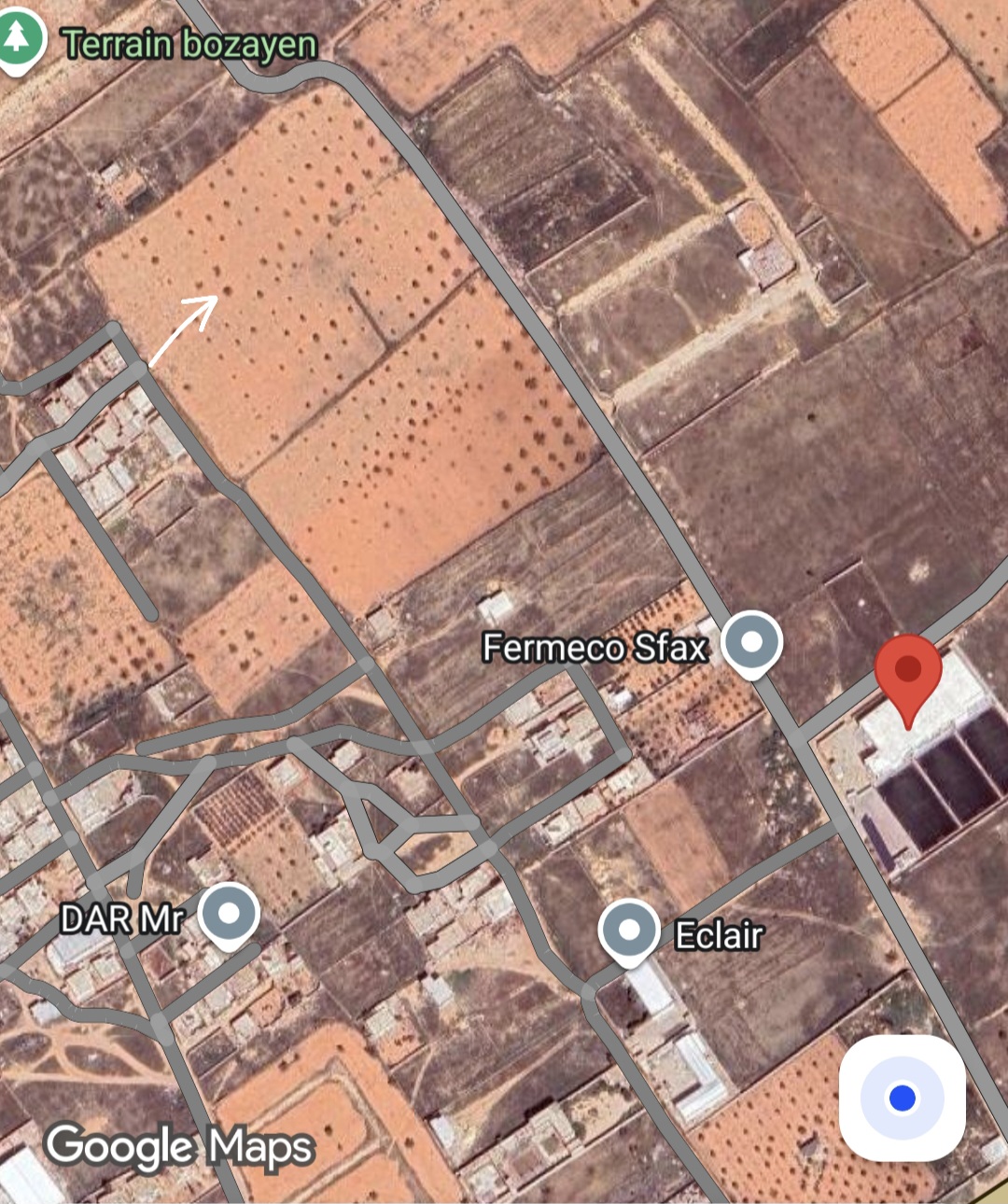Select the Fermeco Sfax label
This screenshot has width=1008, height=1204.
(x=596, y=646)
